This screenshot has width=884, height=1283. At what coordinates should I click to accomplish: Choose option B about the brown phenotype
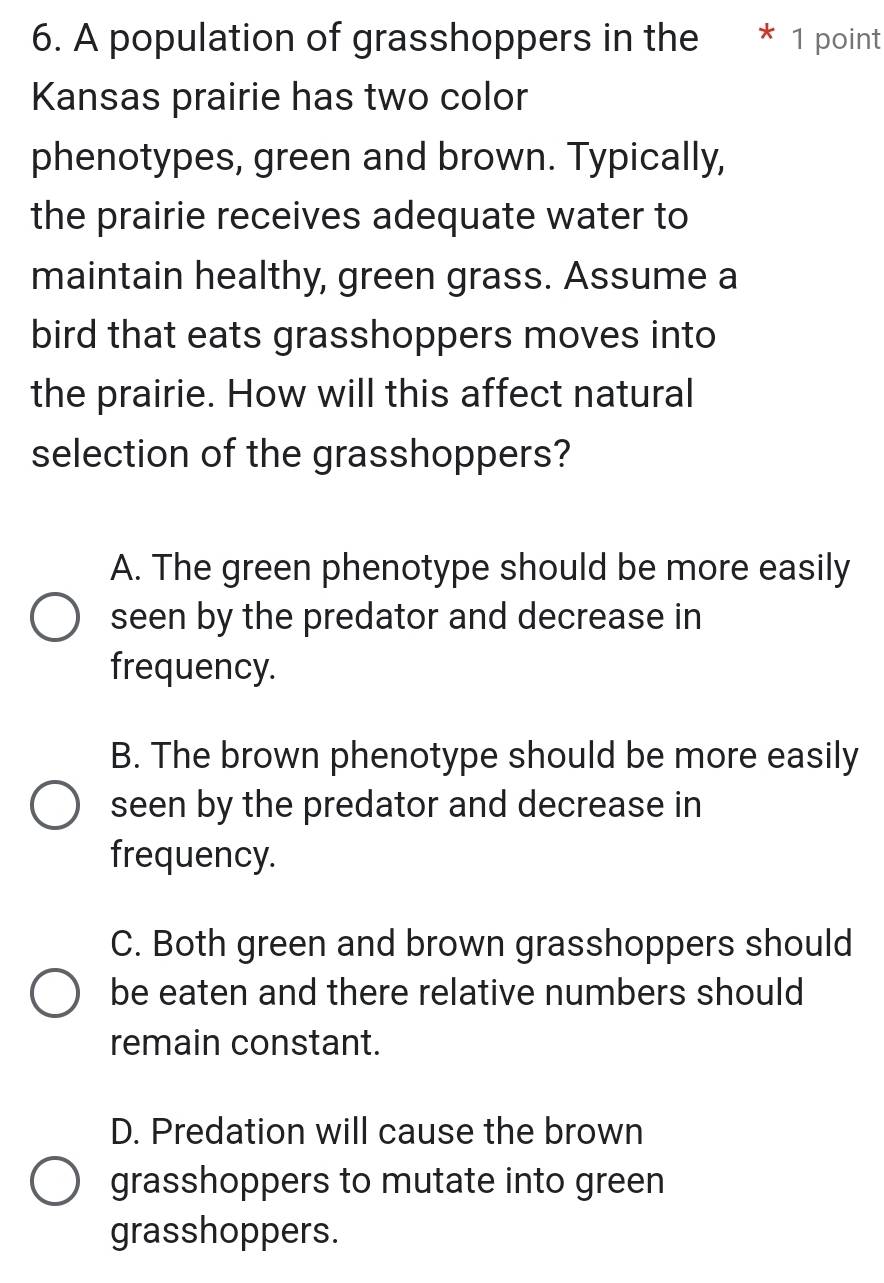coord(54,806)
